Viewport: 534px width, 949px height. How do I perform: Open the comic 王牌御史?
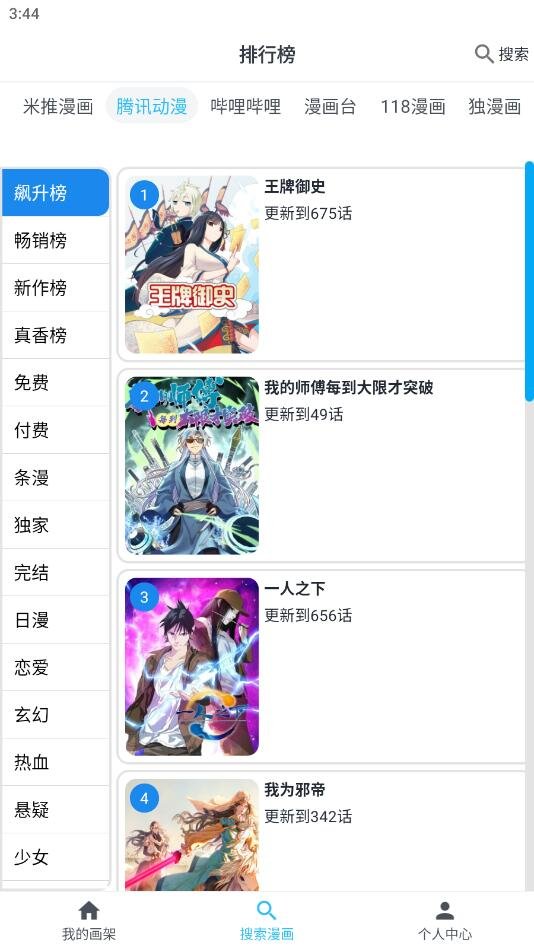(321, 264)
